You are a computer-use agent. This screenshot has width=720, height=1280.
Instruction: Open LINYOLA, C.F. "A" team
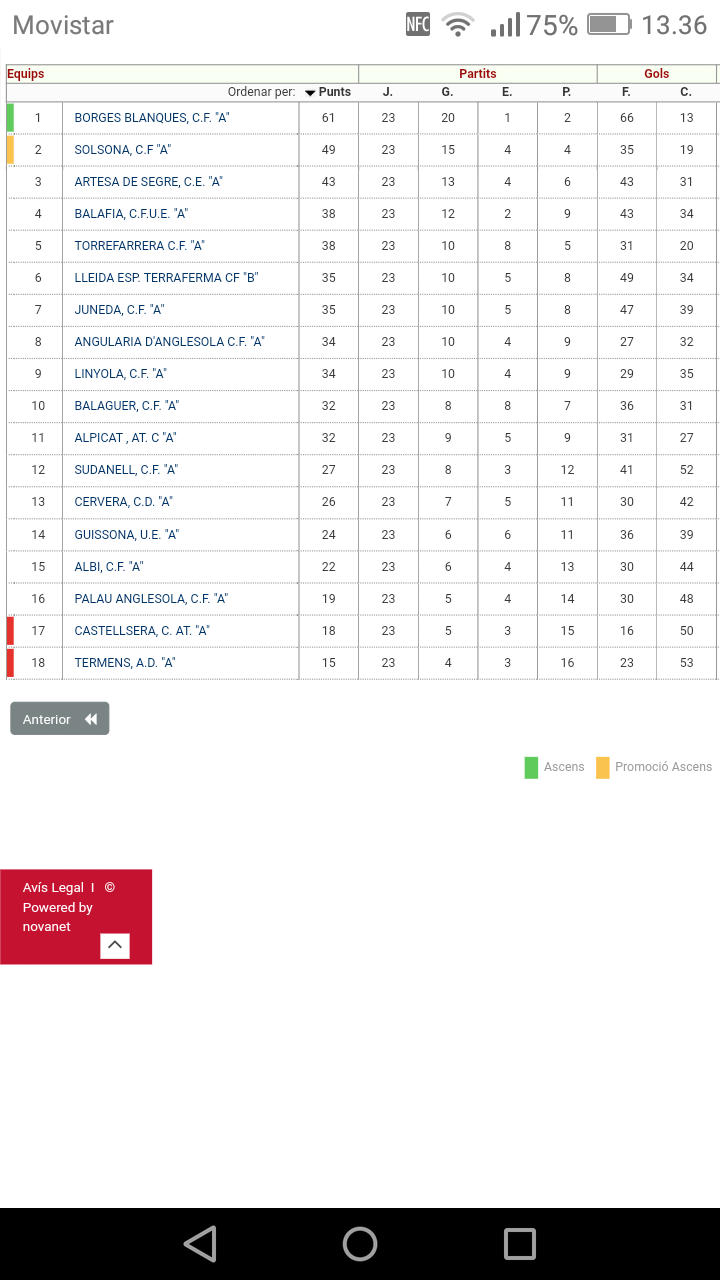[120, 374]
